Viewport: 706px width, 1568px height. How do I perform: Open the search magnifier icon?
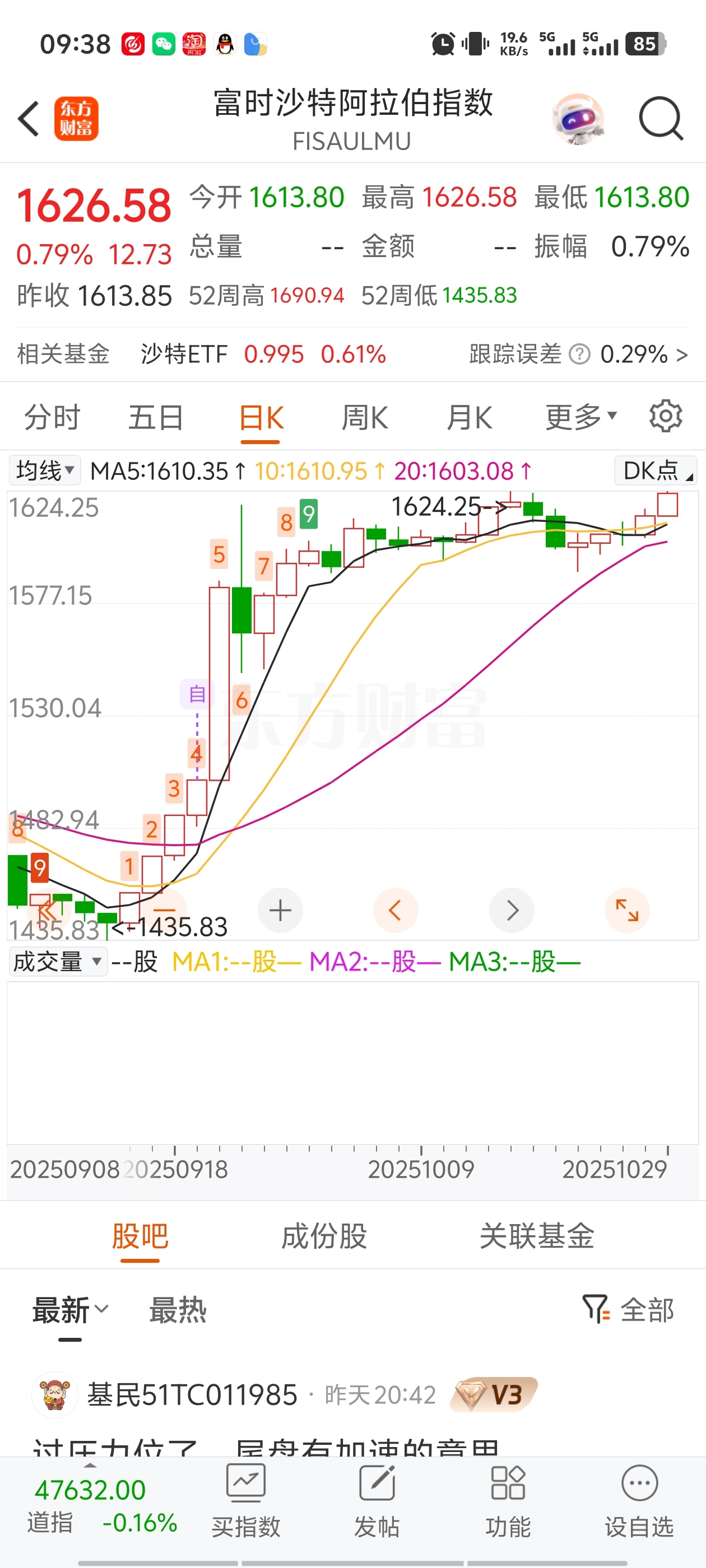click(x=660, y=118)
